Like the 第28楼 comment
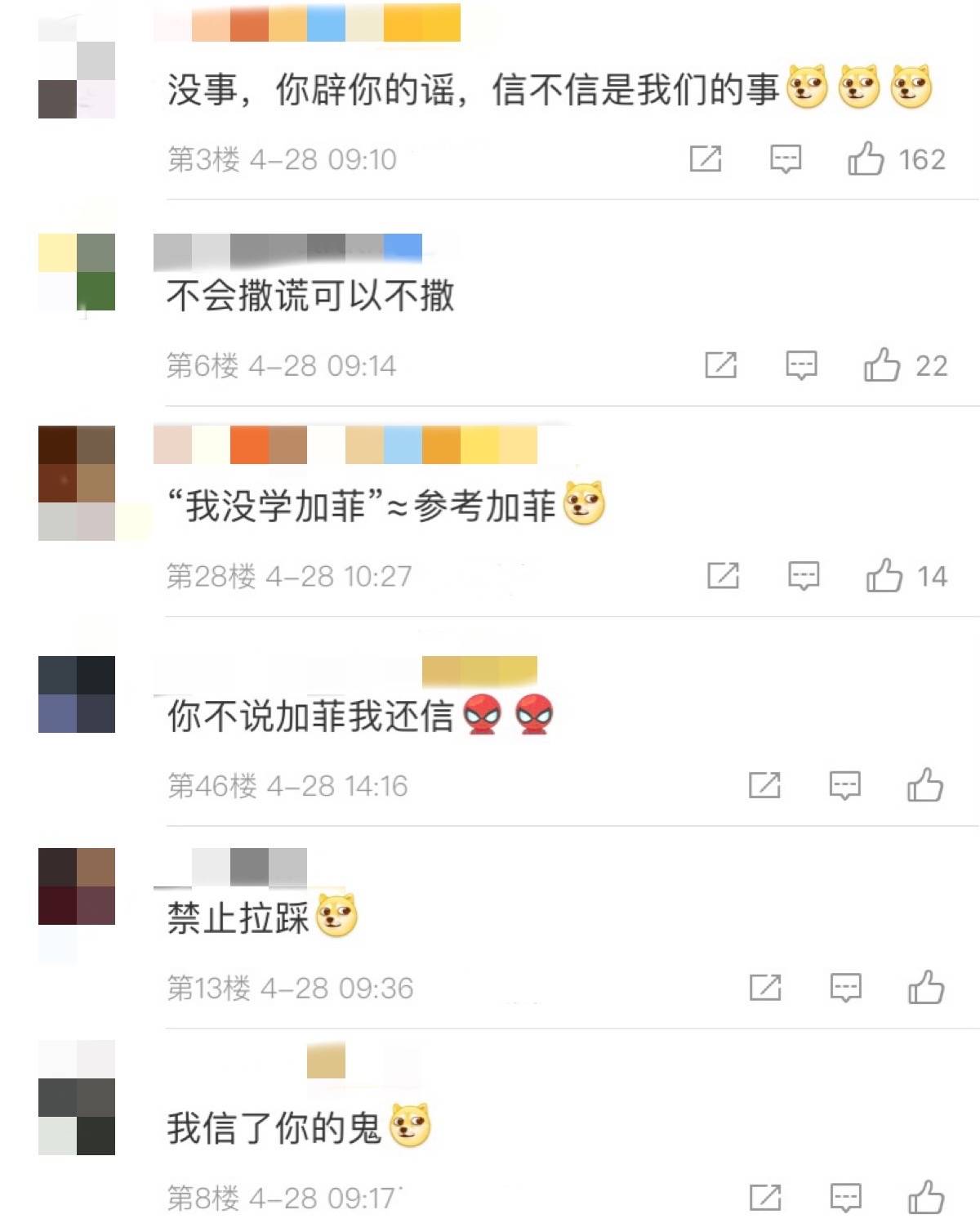 [884, 576]
